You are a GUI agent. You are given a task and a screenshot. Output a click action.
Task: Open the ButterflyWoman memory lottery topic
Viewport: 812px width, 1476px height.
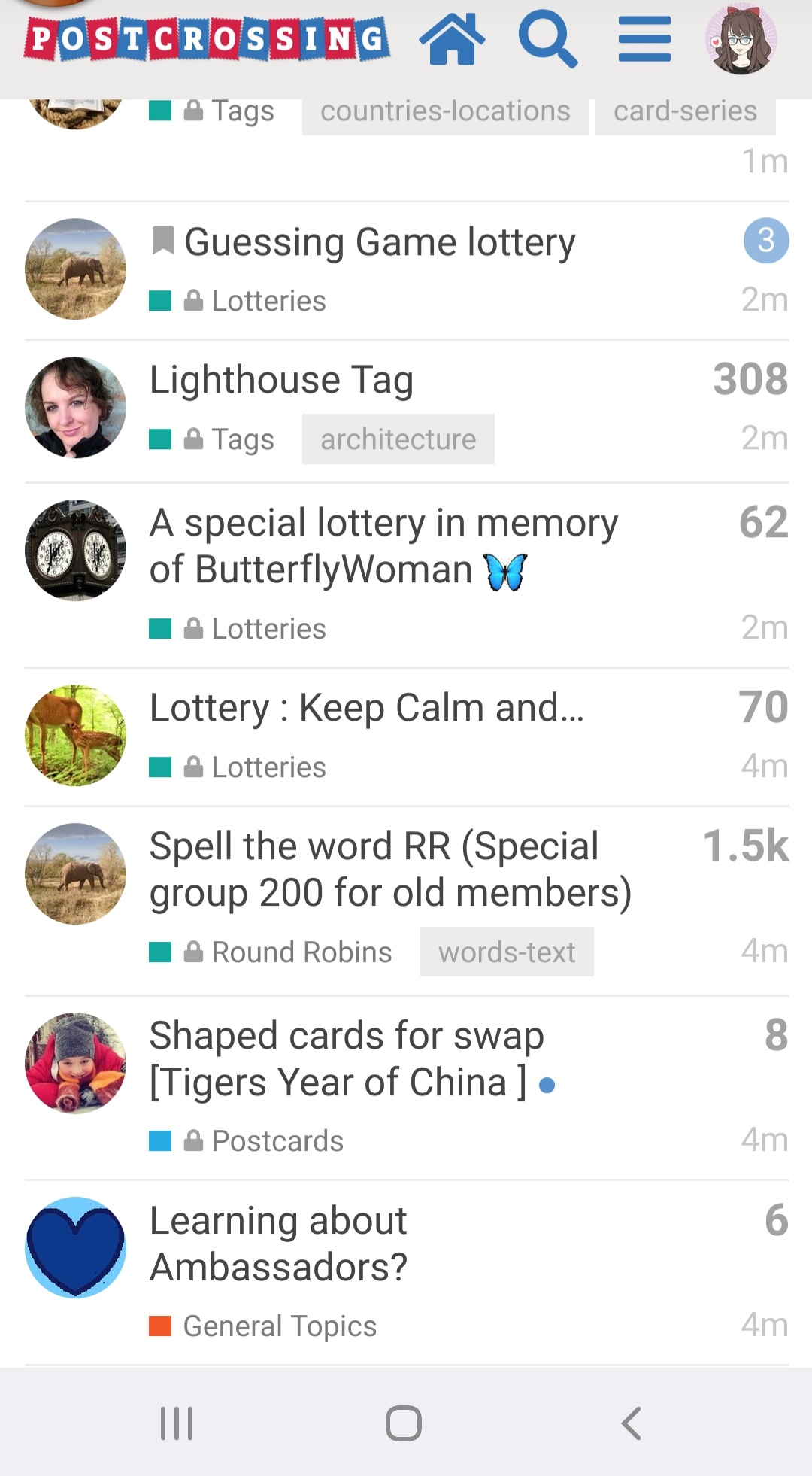coord(383,546)
